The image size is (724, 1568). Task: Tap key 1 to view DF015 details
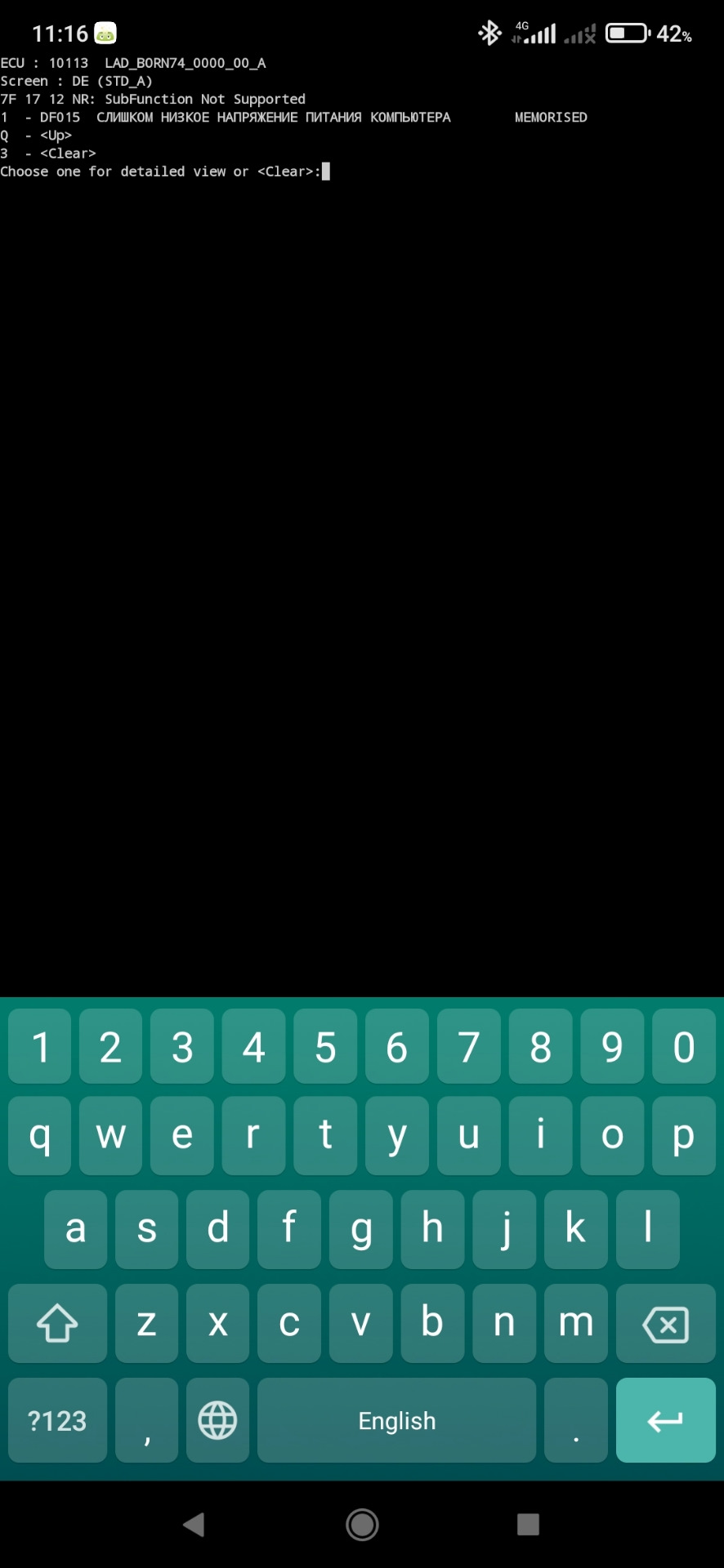40,1046
